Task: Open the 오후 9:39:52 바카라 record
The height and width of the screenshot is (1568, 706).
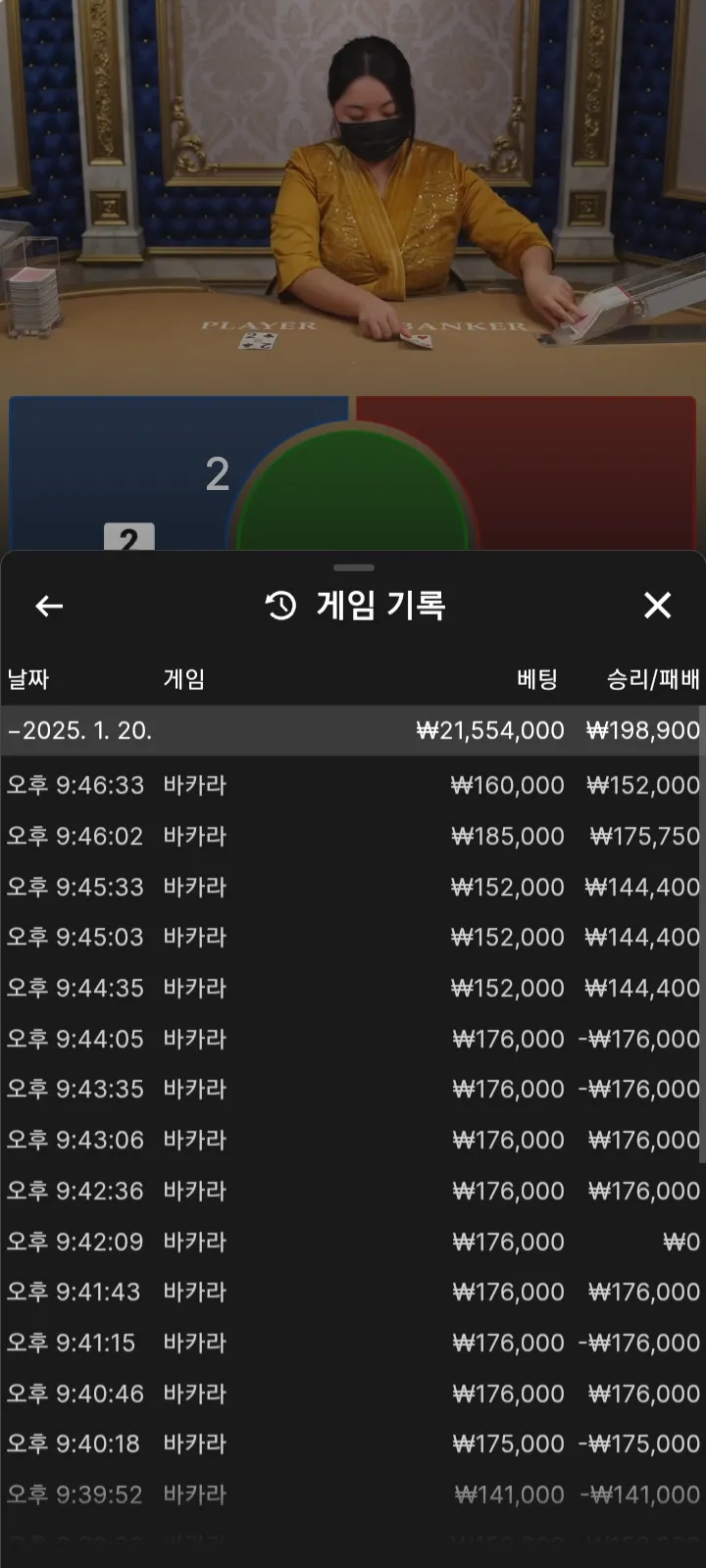Action: (353, 1494)
